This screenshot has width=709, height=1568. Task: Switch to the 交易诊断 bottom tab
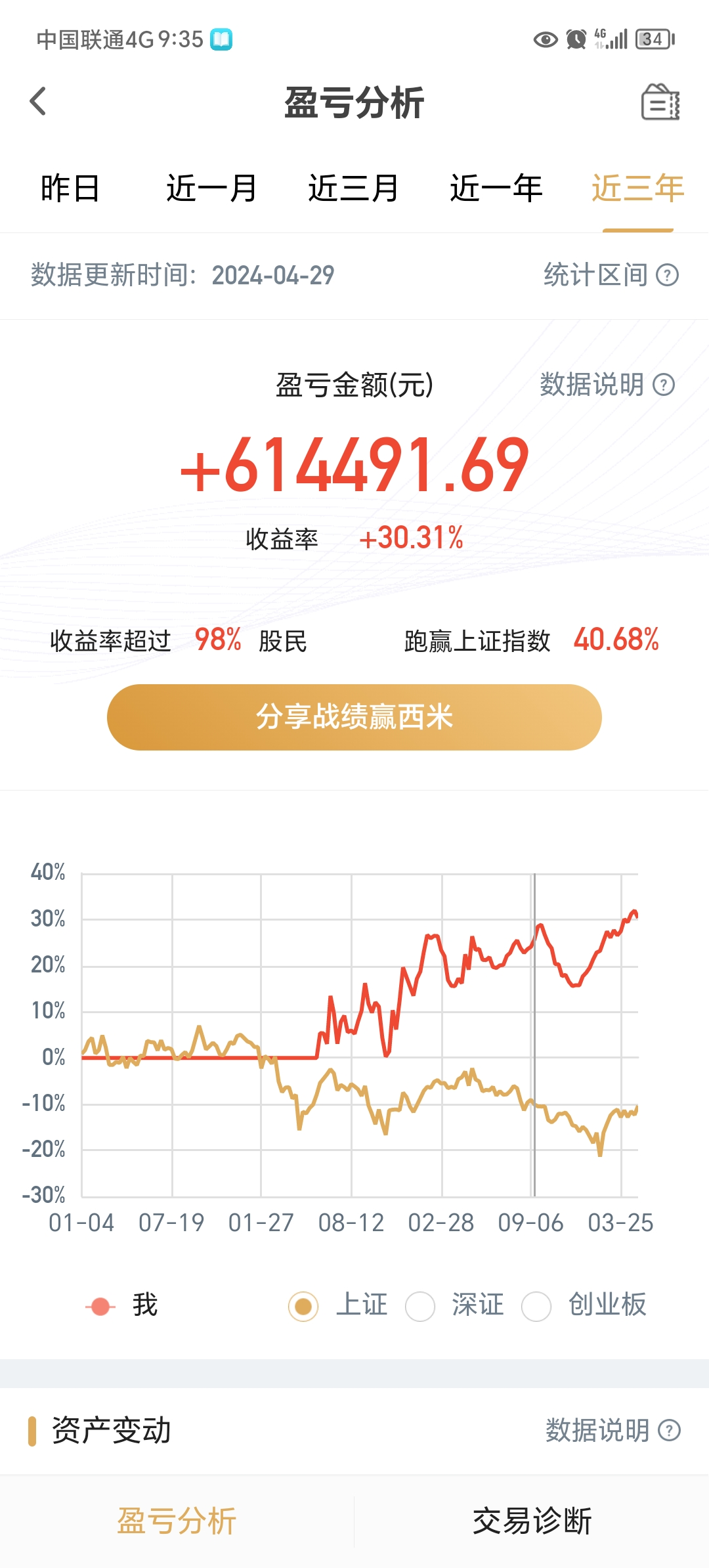pos(532,1521)
